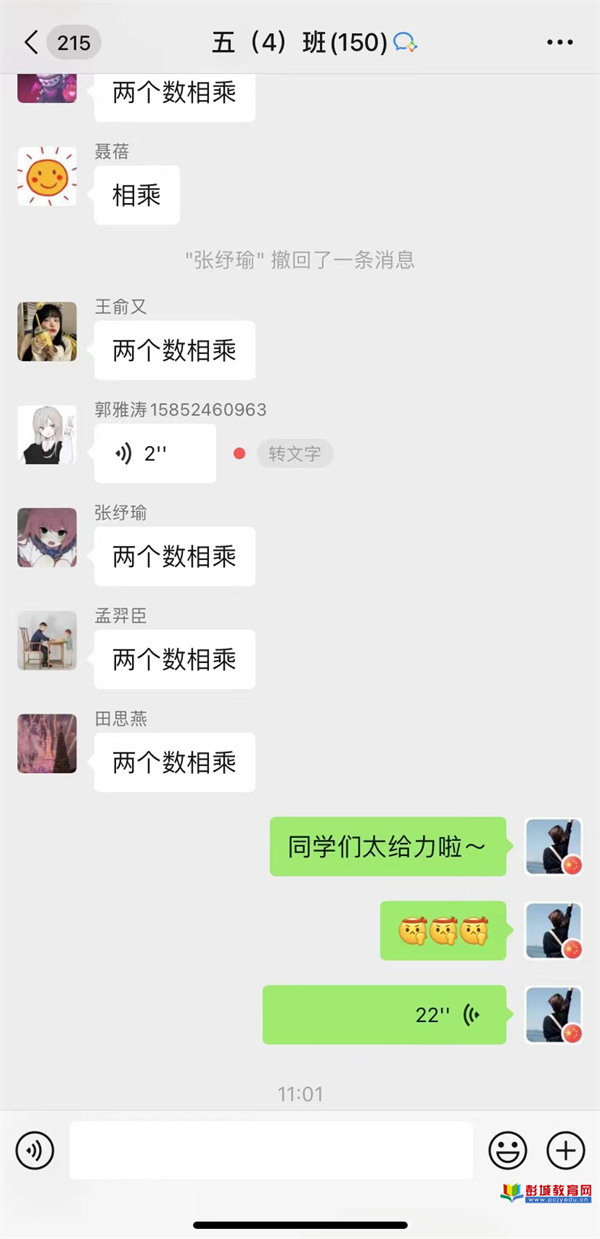Play 郭雅涛's 2-second voice message
The image size is (600, 1239).
point(154,453)
